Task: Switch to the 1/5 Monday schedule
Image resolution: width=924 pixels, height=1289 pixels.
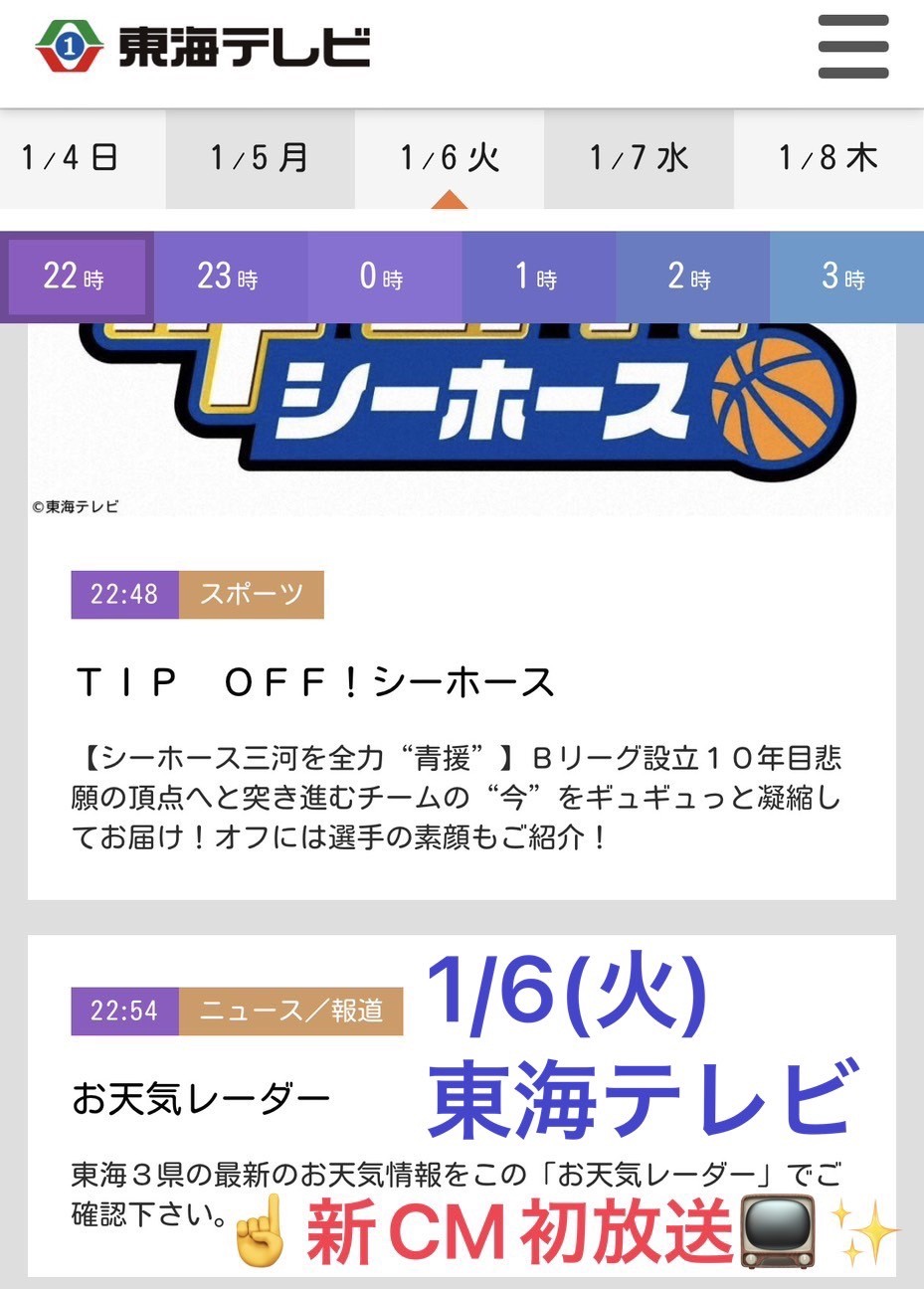Action: (260, 158)
